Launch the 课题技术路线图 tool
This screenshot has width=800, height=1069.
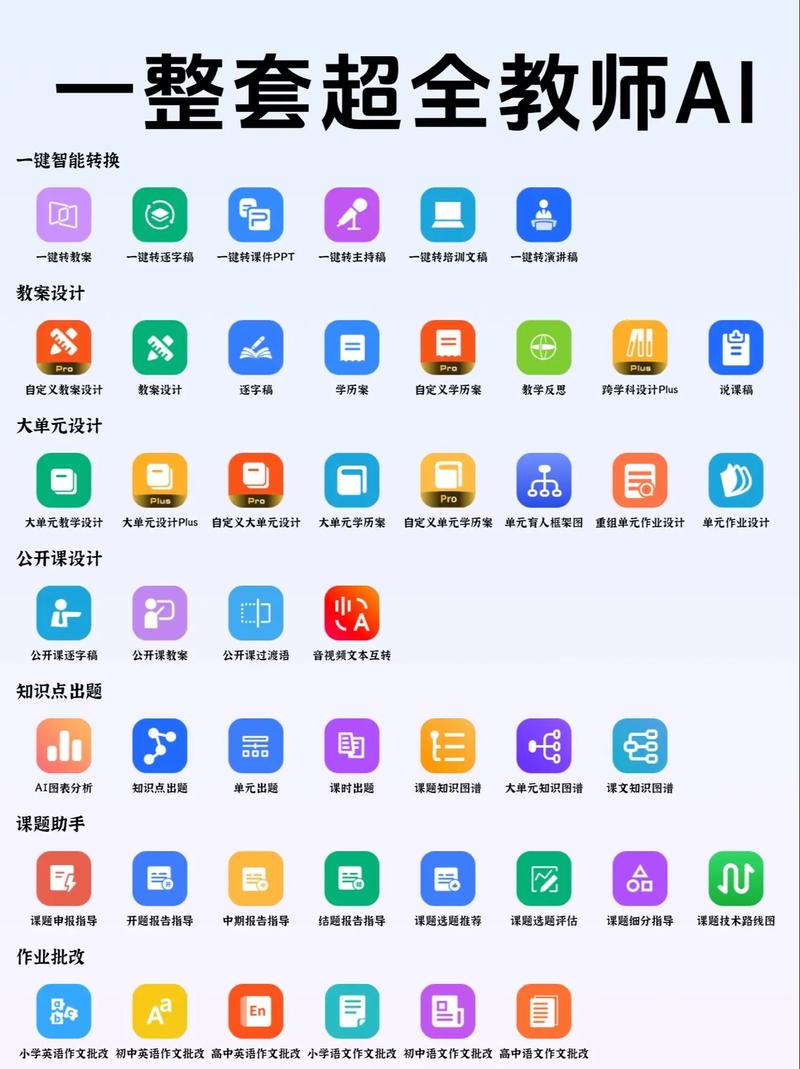pyautogui.click(x=735, y=882)
